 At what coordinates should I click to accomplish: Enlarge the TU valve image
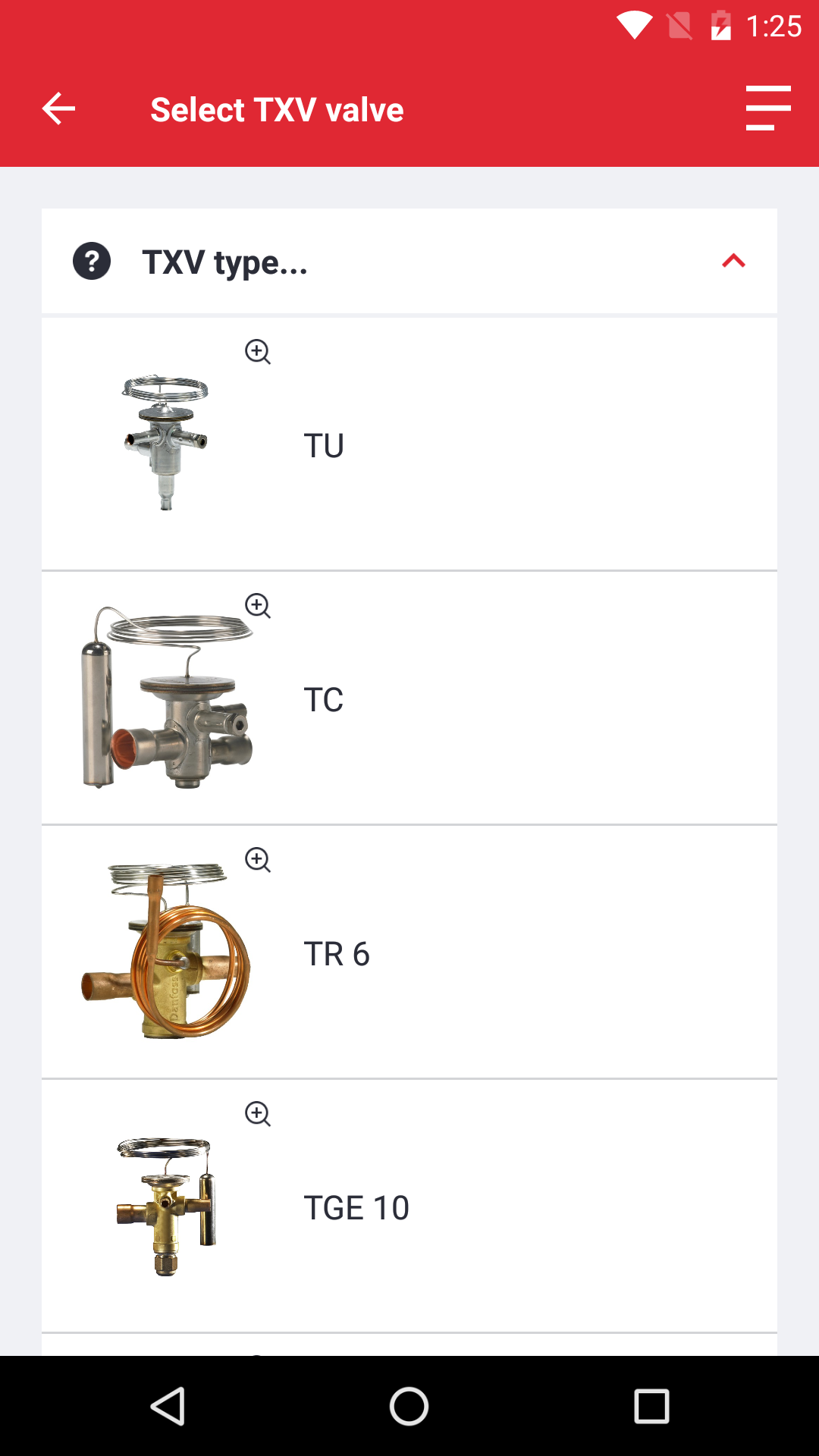coord(258,352)
